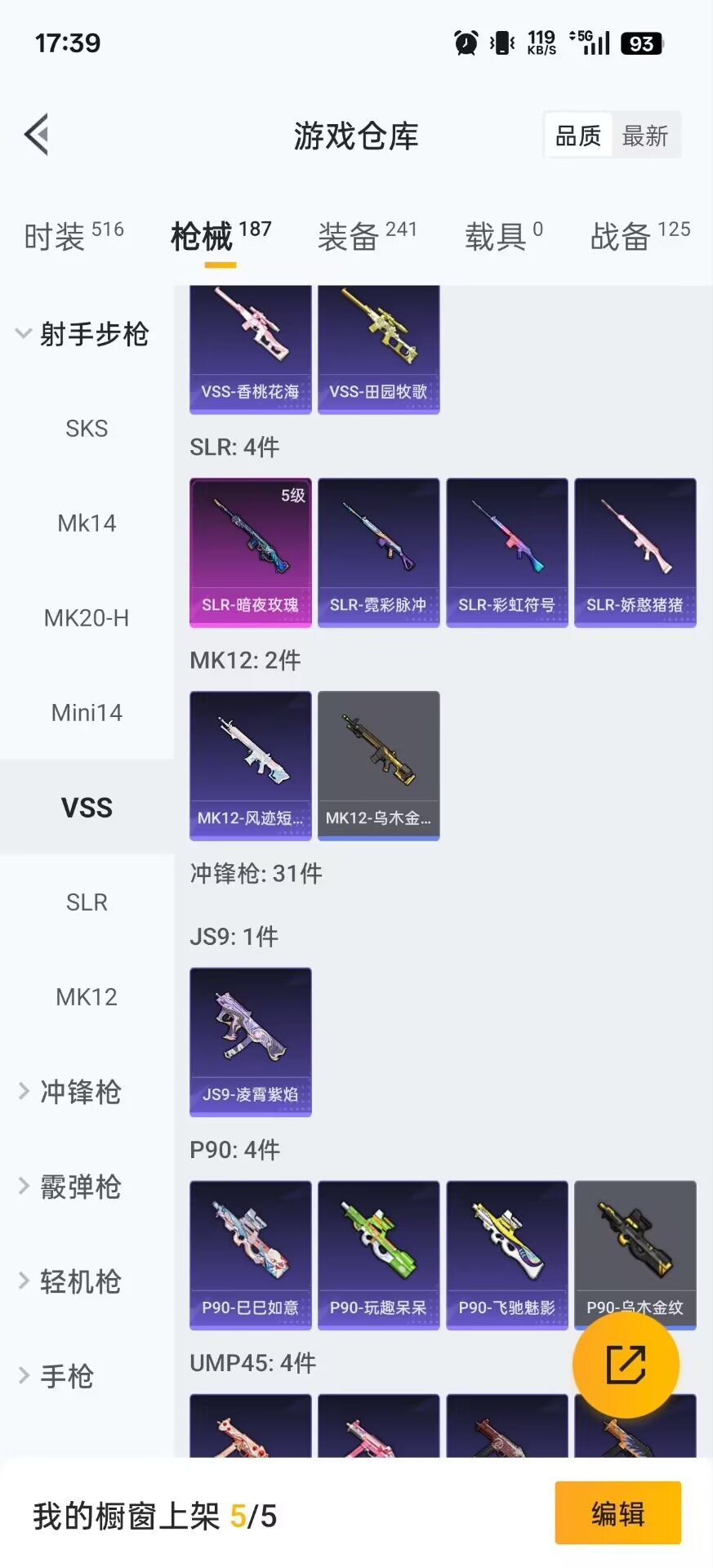View the P90-玩趣呆呆 skin
The image size is (713, 1568).
click(378, 1254)
